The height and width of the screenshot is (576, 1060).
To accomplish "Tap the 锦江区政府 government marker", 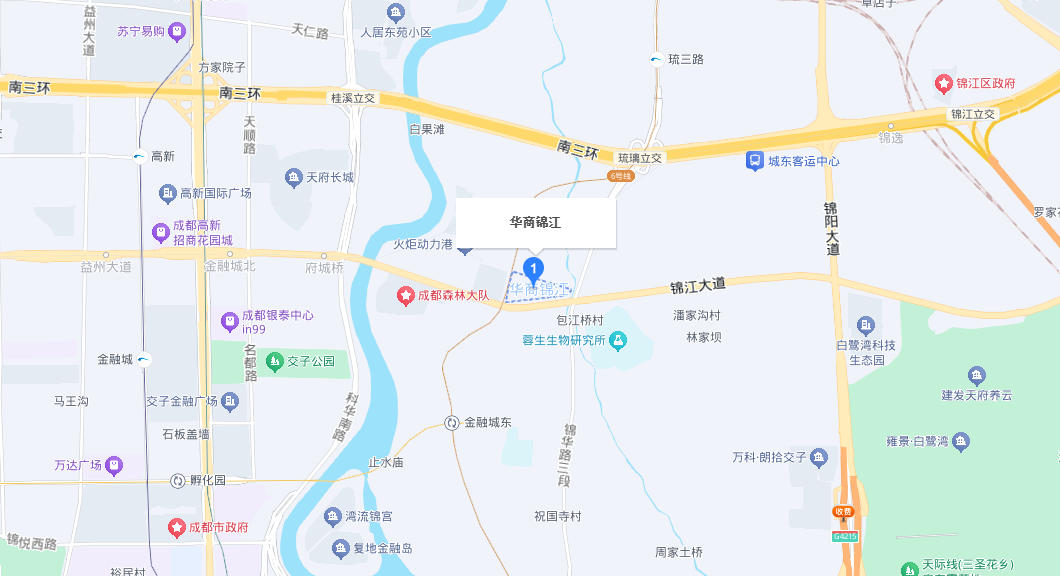I will [x=943, y=83].
